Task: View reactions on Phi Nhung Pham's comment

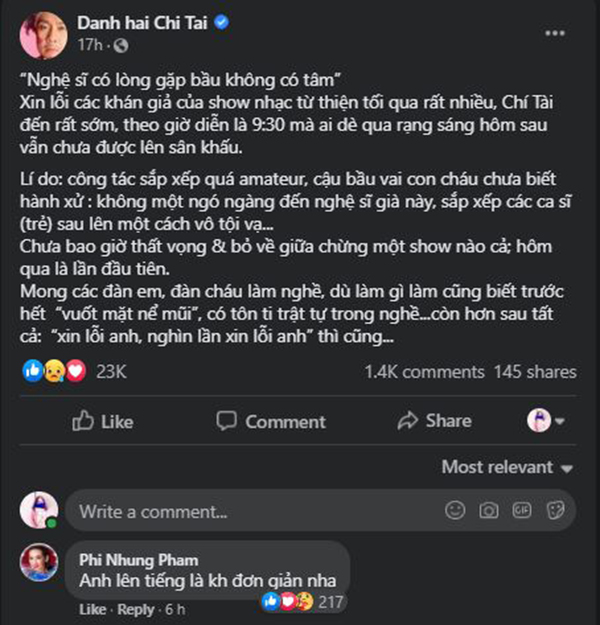Action: click(302, 602)
